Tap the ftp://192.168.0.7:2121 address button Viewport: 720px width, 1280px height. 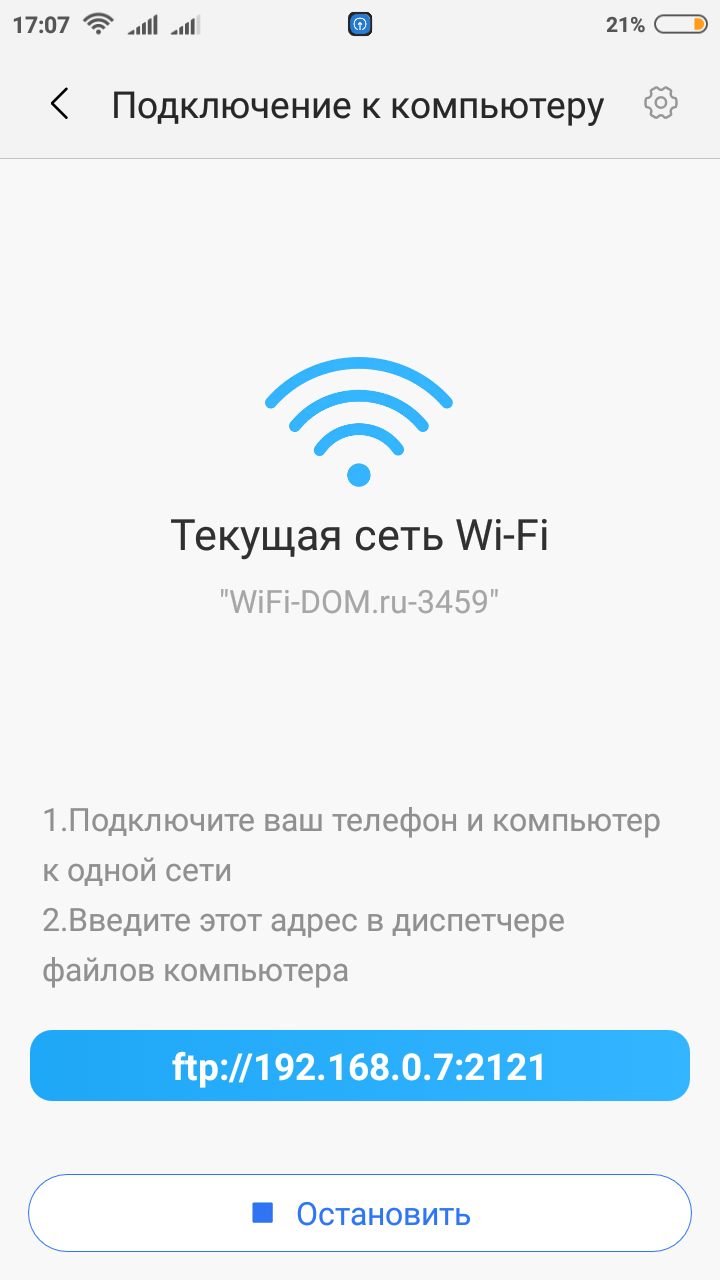360,1066
